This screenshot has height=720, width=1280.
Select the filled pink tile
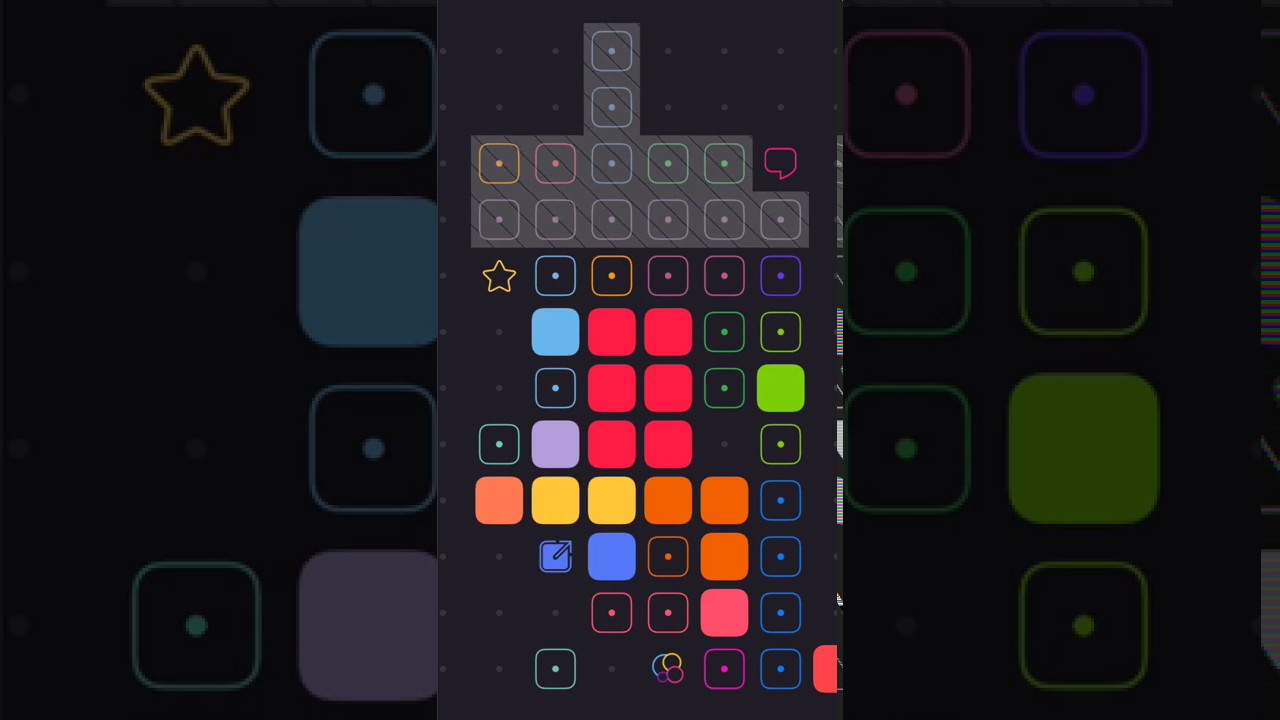pos(724,613)
